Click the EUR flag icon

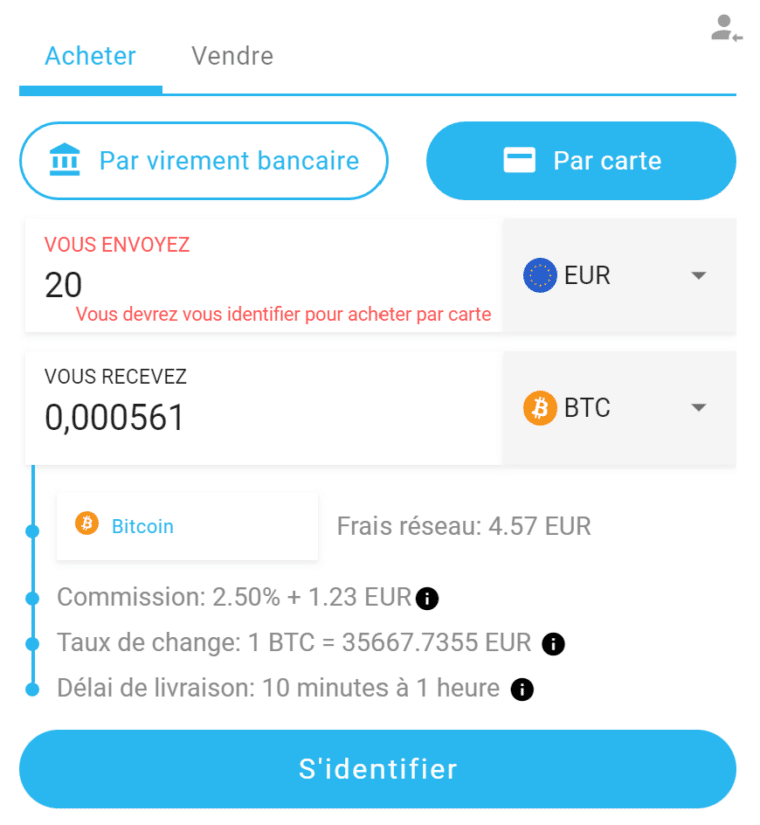(540, 275)
